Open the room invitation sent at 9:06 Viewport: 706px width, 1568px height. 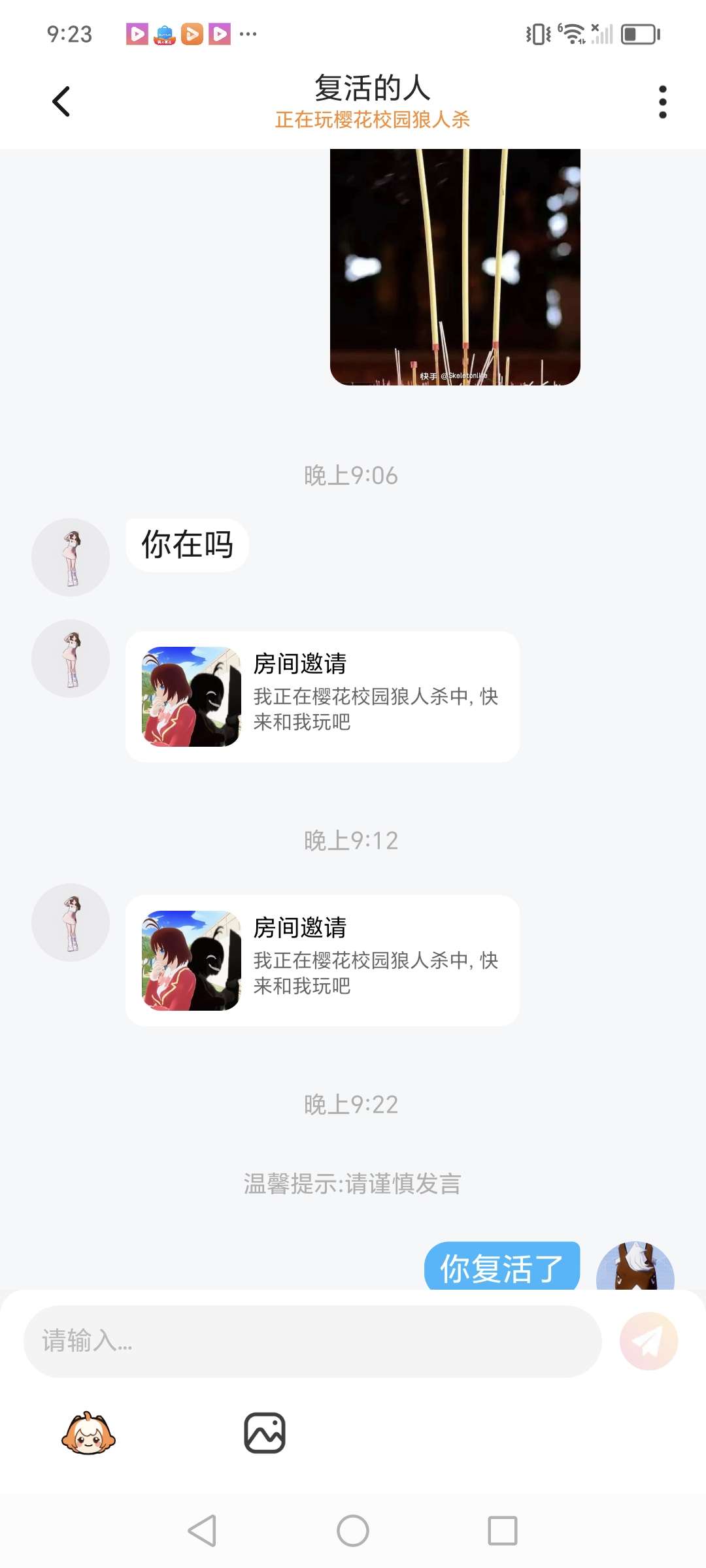[x=322, y=696]
